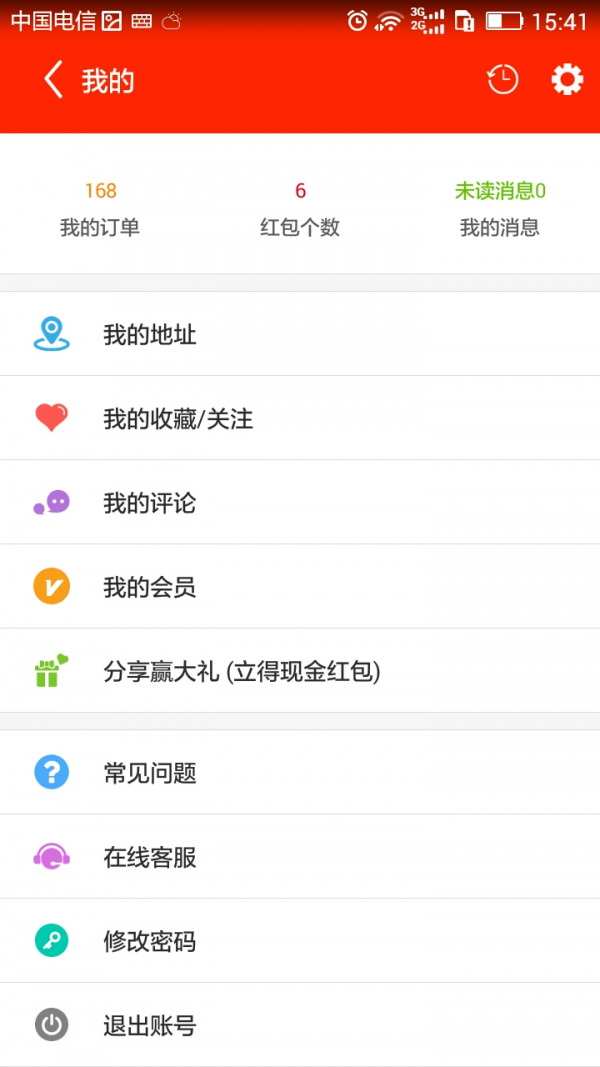Screen dimensions: 600x1067
Task: View 我的订单 orders
Action: pyautogui.click(x=100, y=209)
